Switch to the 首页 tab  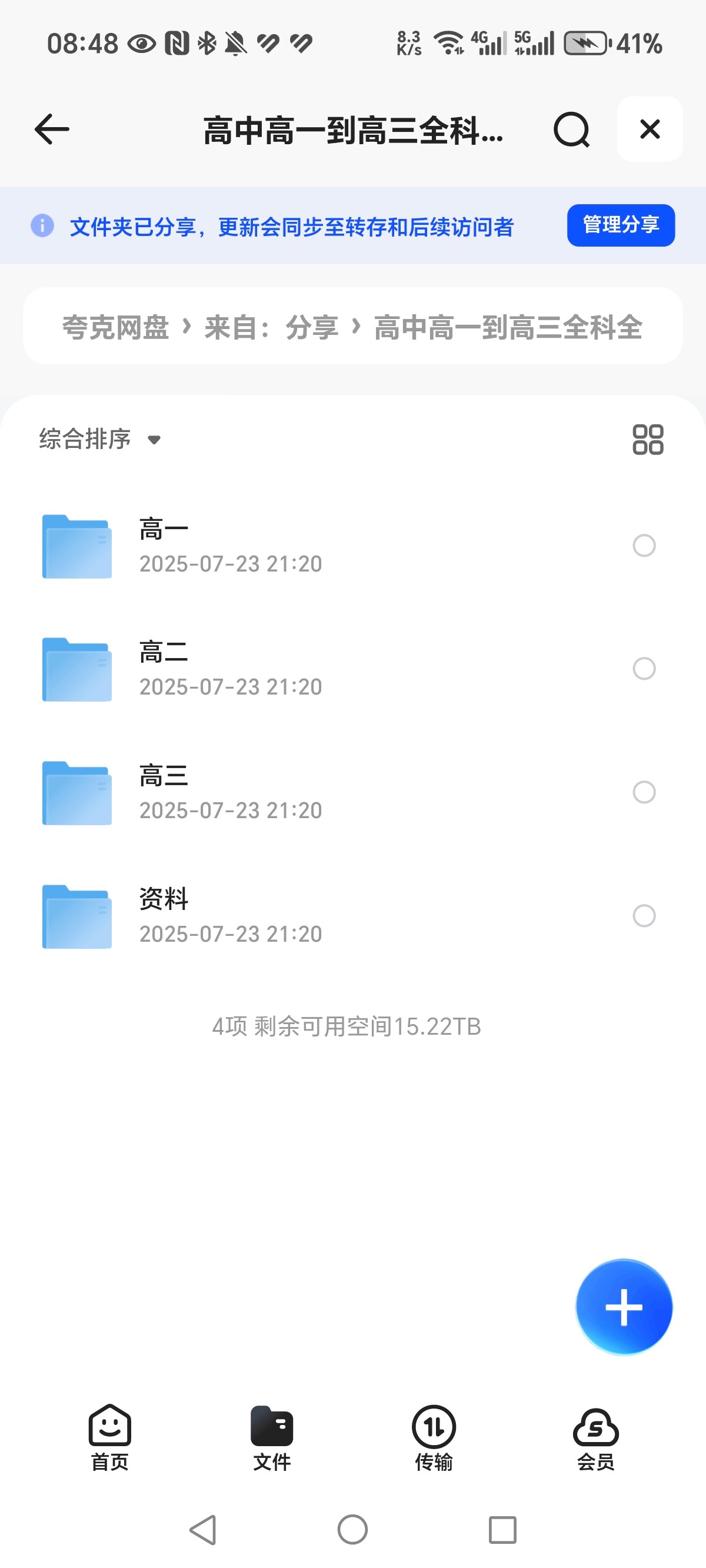(109, 1437)
